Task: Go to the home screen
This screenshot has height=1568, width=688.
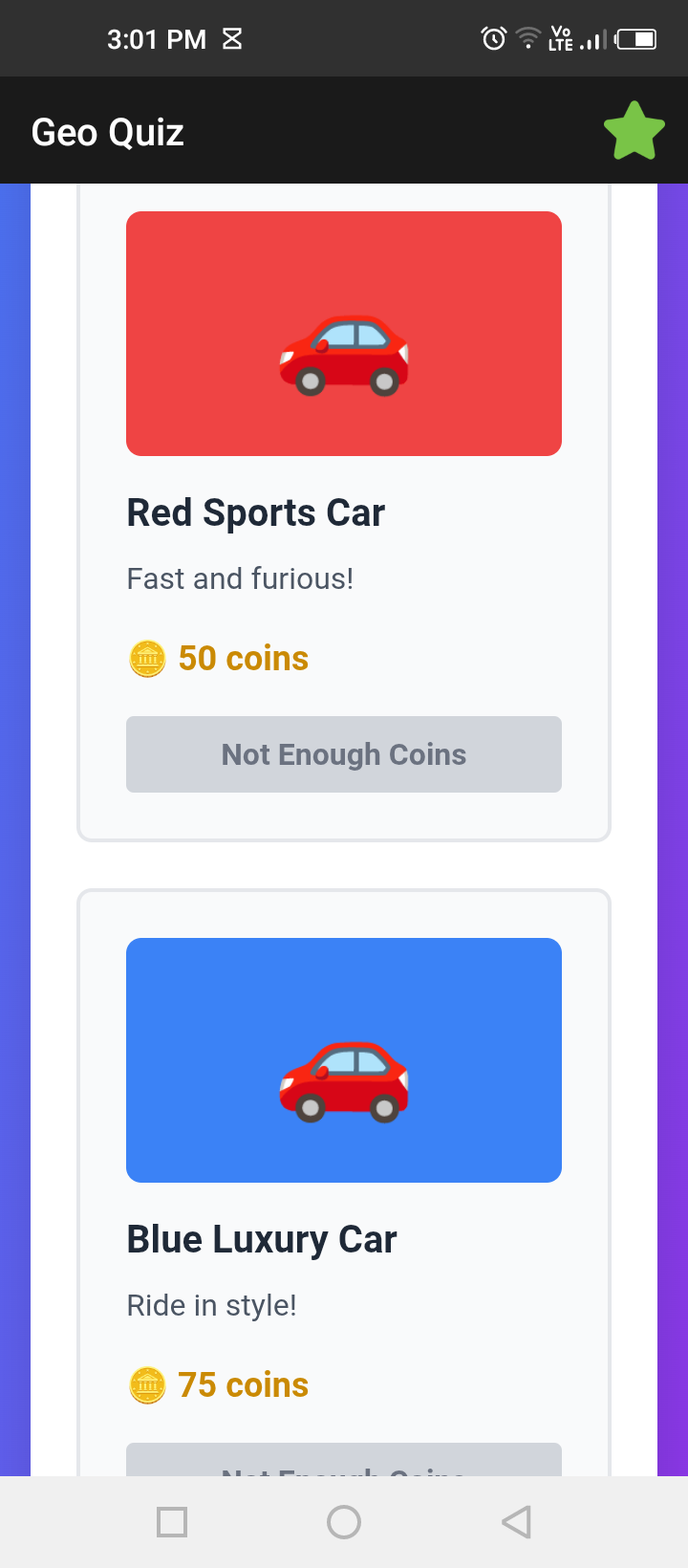Action: point(344,1521)
